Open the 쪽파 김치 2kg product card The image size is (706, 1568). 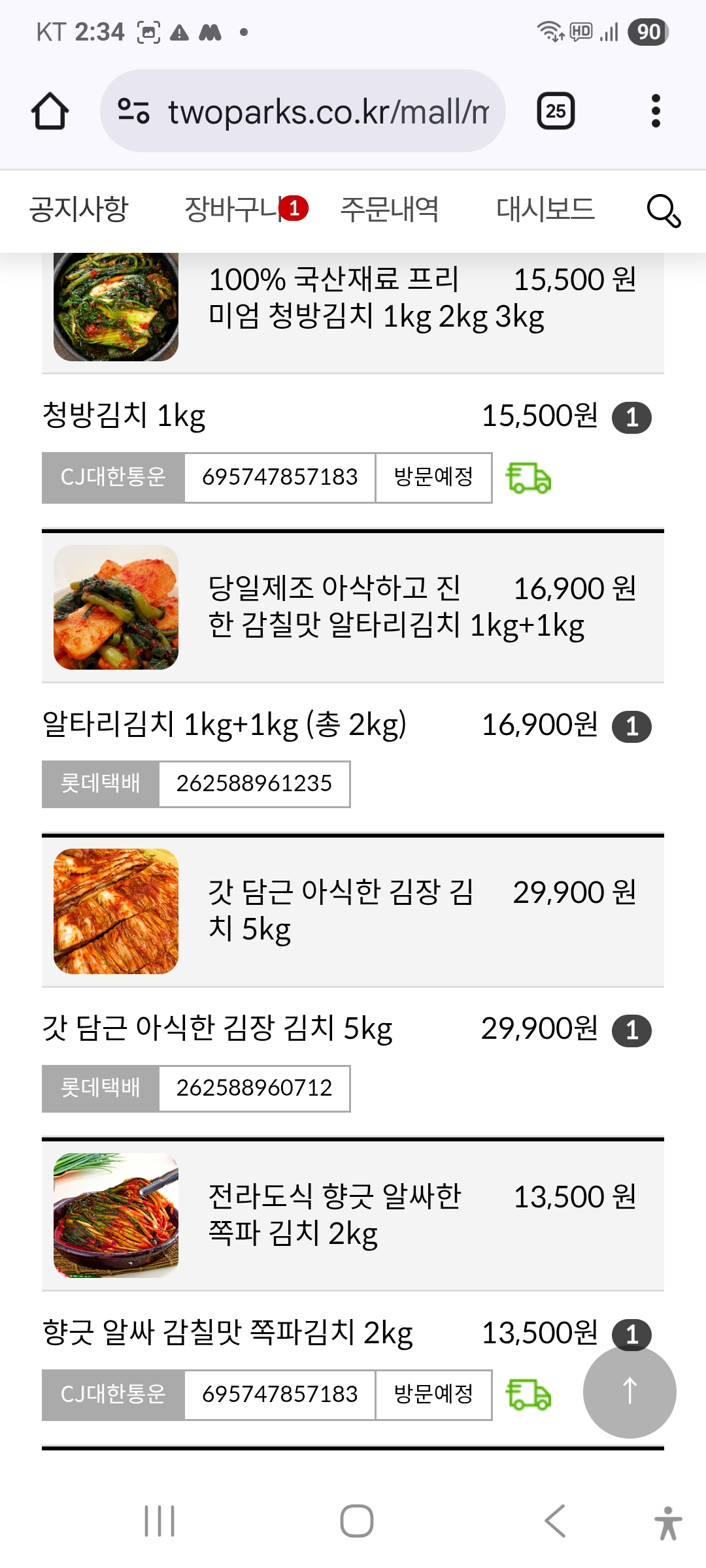click(x=353, y=1215)
